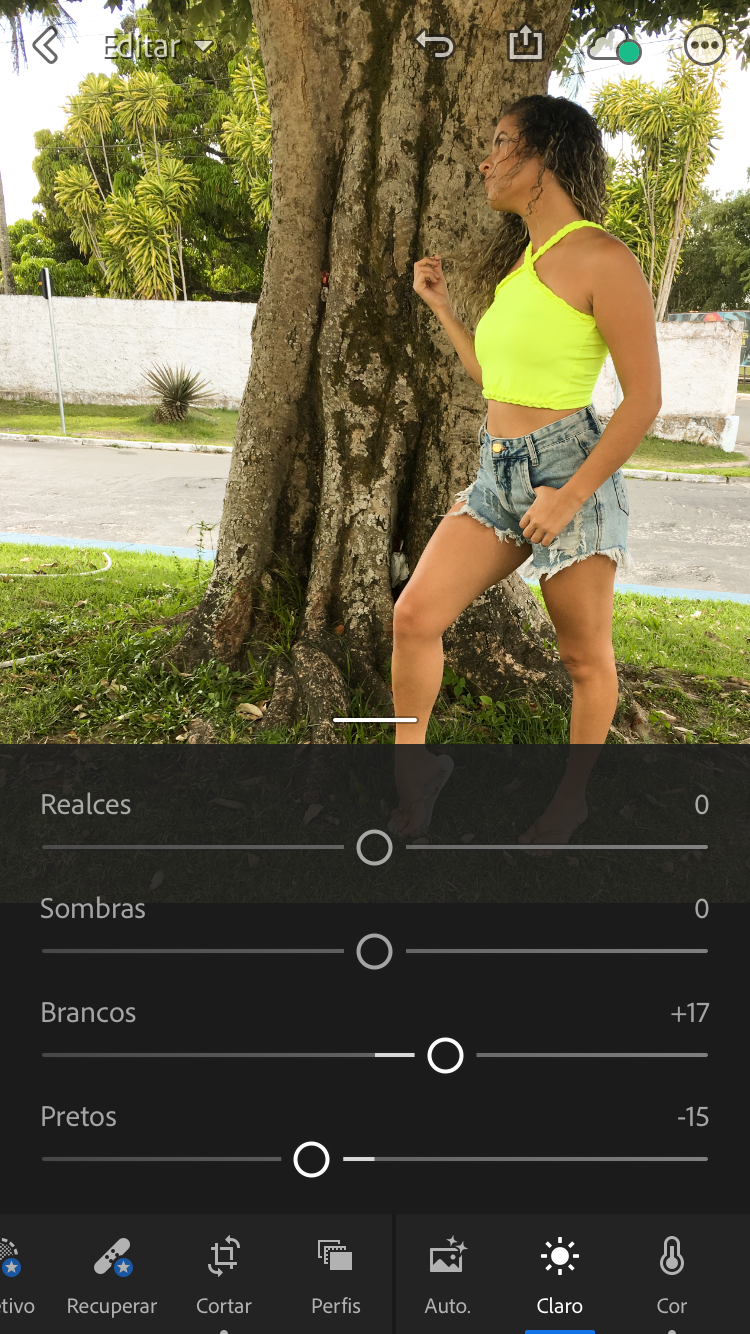The height and width of the screenshot is (1334, 750).
Task: Open the Cortar crop tool
Action: (x=224, y=1274)
